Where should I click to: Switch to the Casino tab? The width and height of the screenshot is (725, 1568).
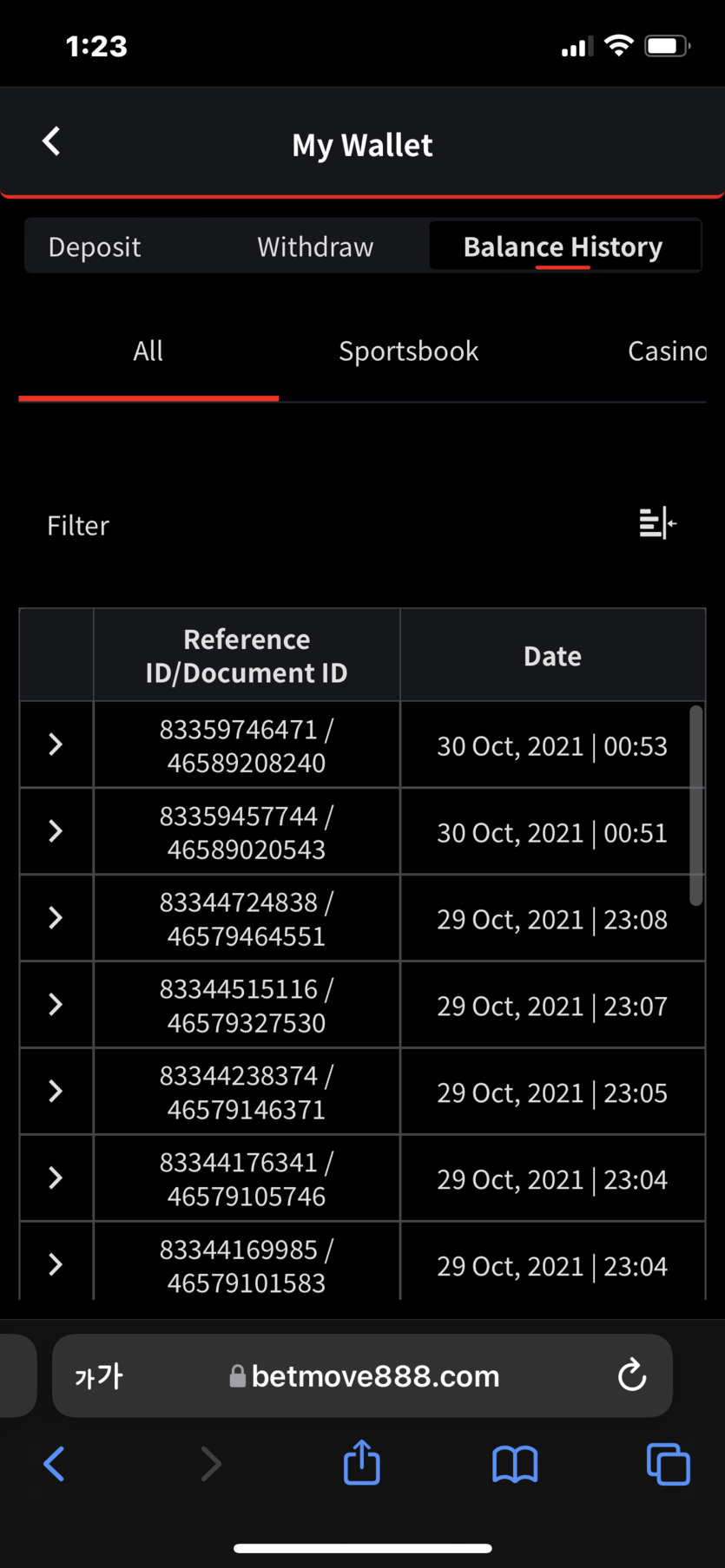coord(667,351)
